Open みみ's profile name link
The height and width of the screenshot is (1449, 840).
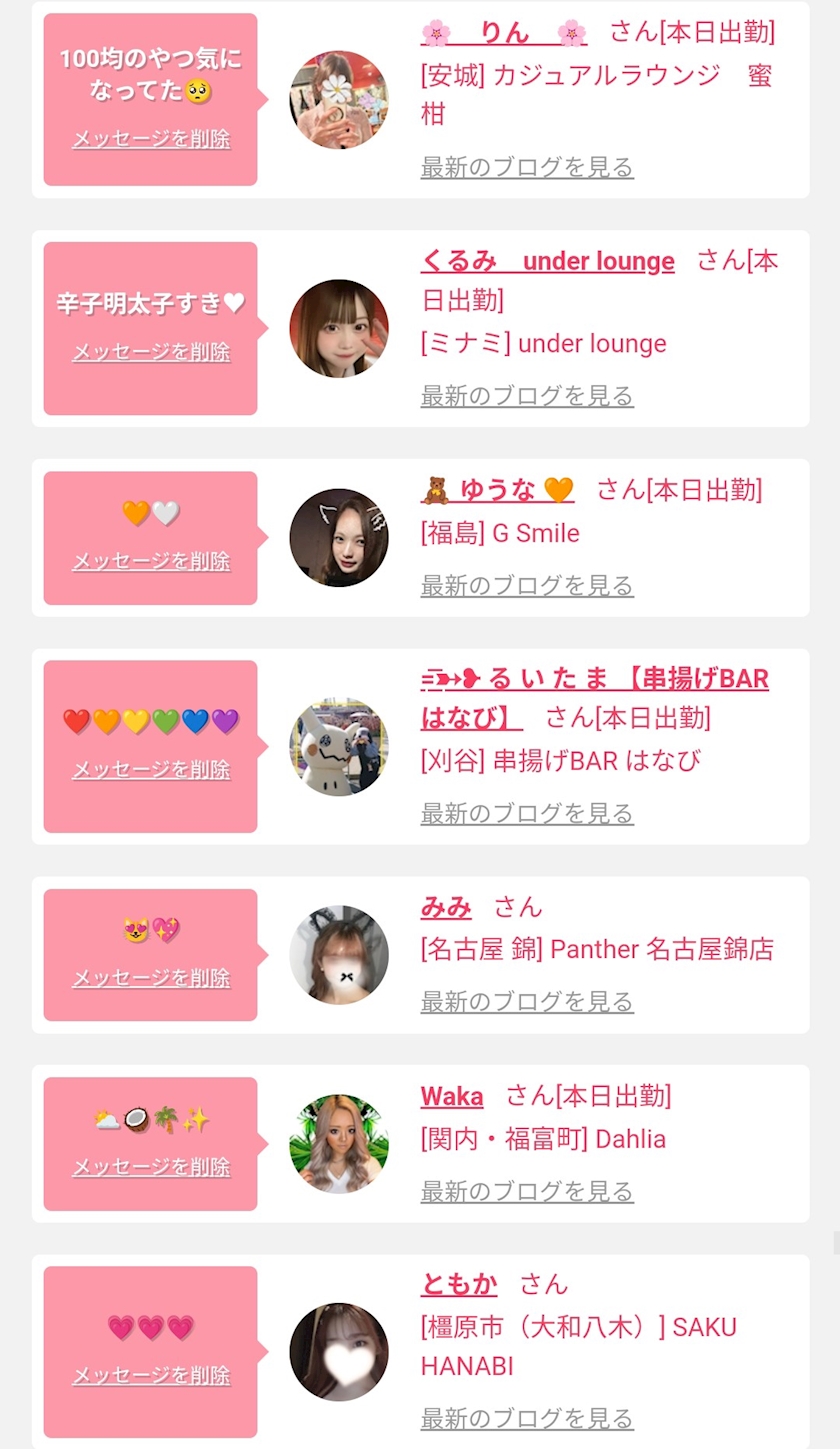click(x=446, y=907)
